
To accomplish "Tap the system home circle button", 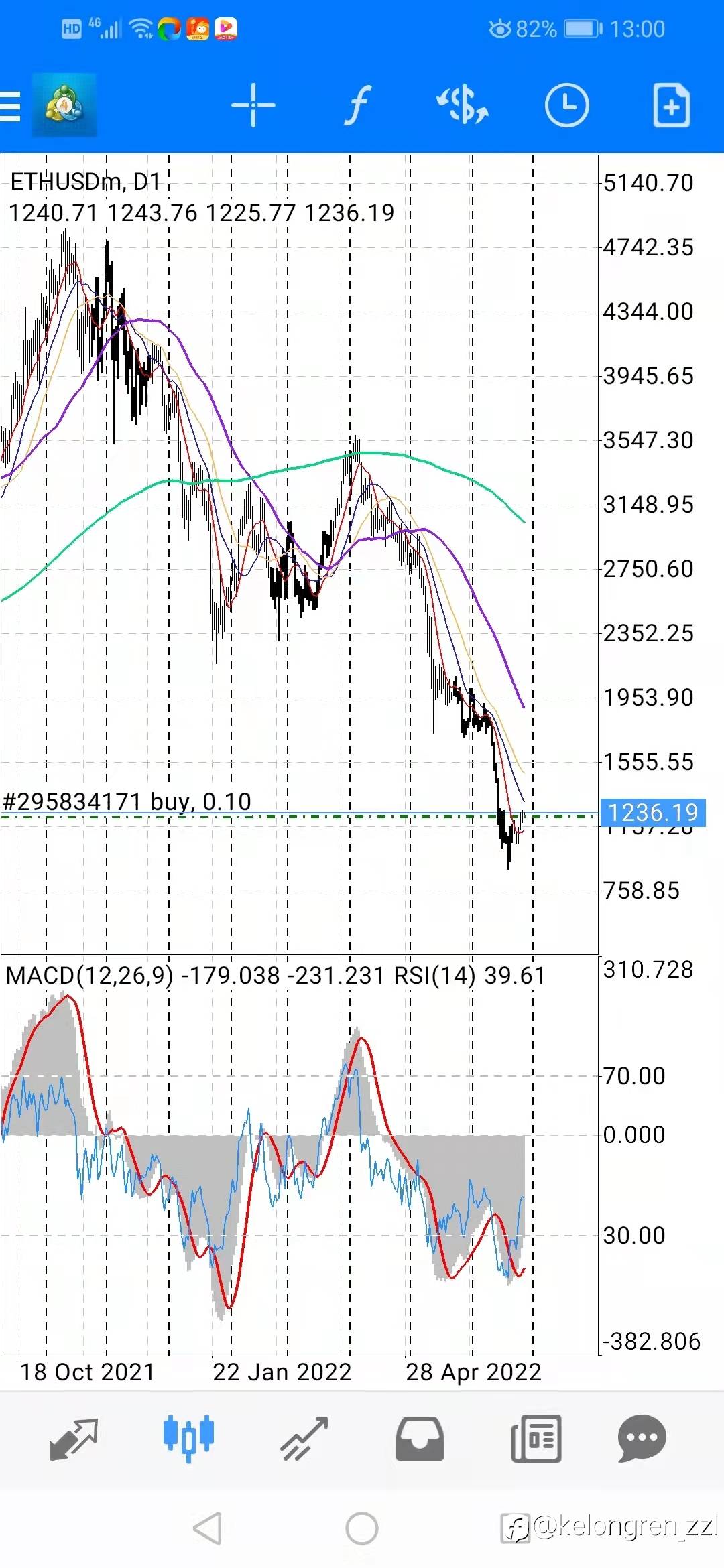I will coord(362,1528).
